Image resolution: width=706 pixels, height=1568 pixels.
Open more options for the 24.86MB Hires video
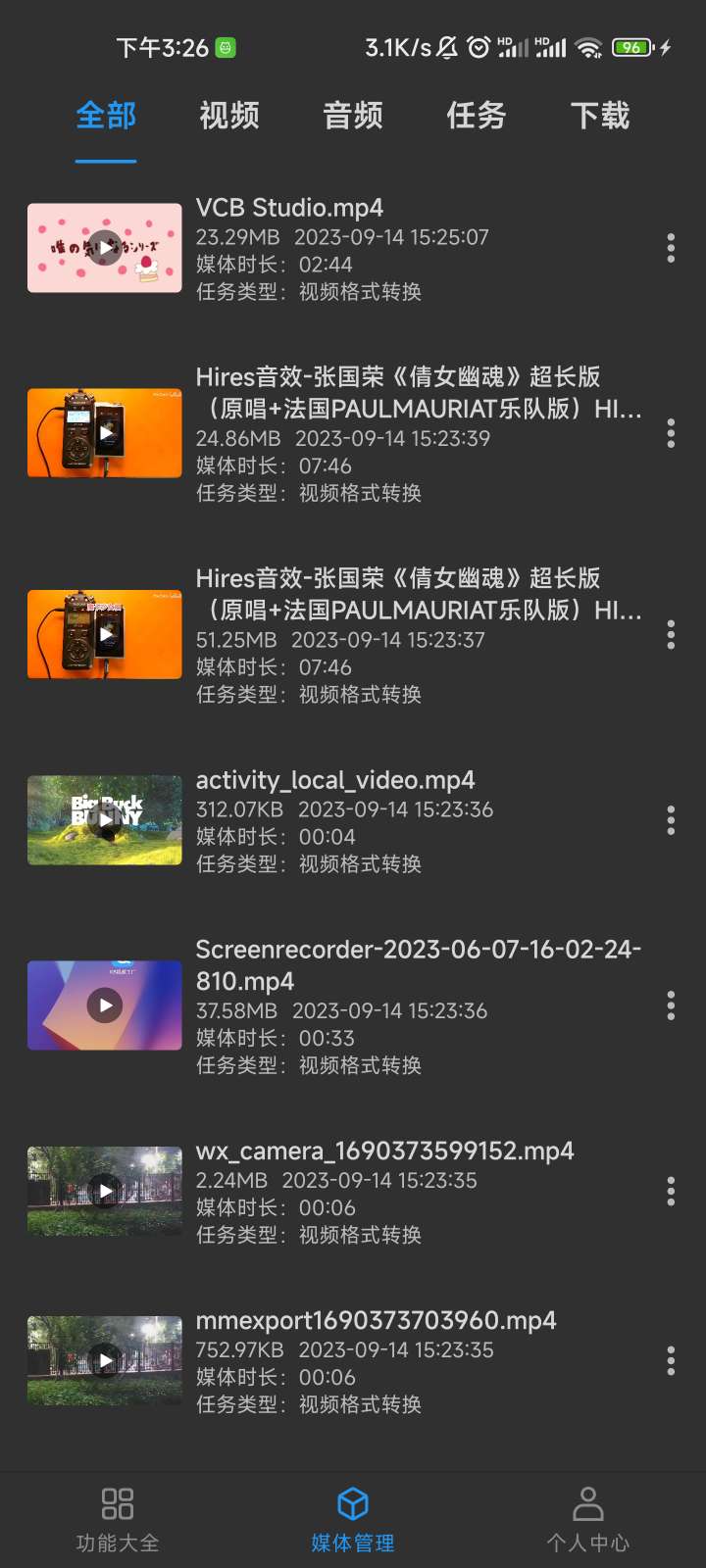coord(671,433)
